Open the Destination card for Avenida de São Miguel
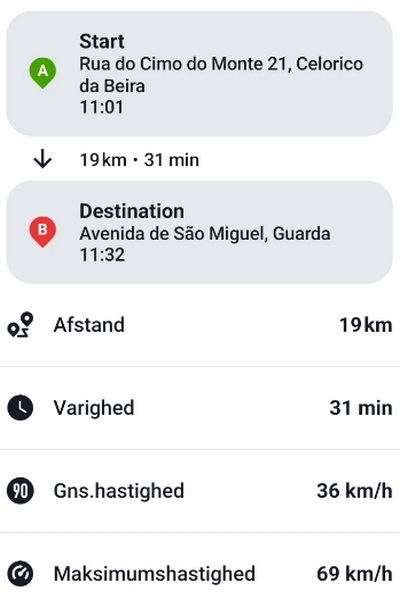The height and width of the screenshot is (600, 400). (199, 232)
